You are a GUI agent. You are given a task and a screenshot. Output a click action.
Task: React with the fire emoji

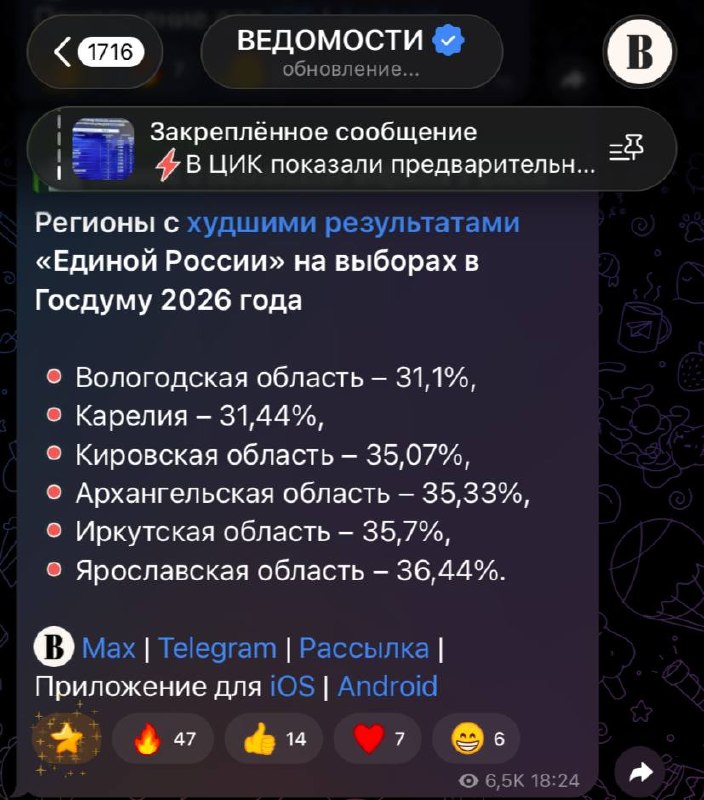click(163, 739)
